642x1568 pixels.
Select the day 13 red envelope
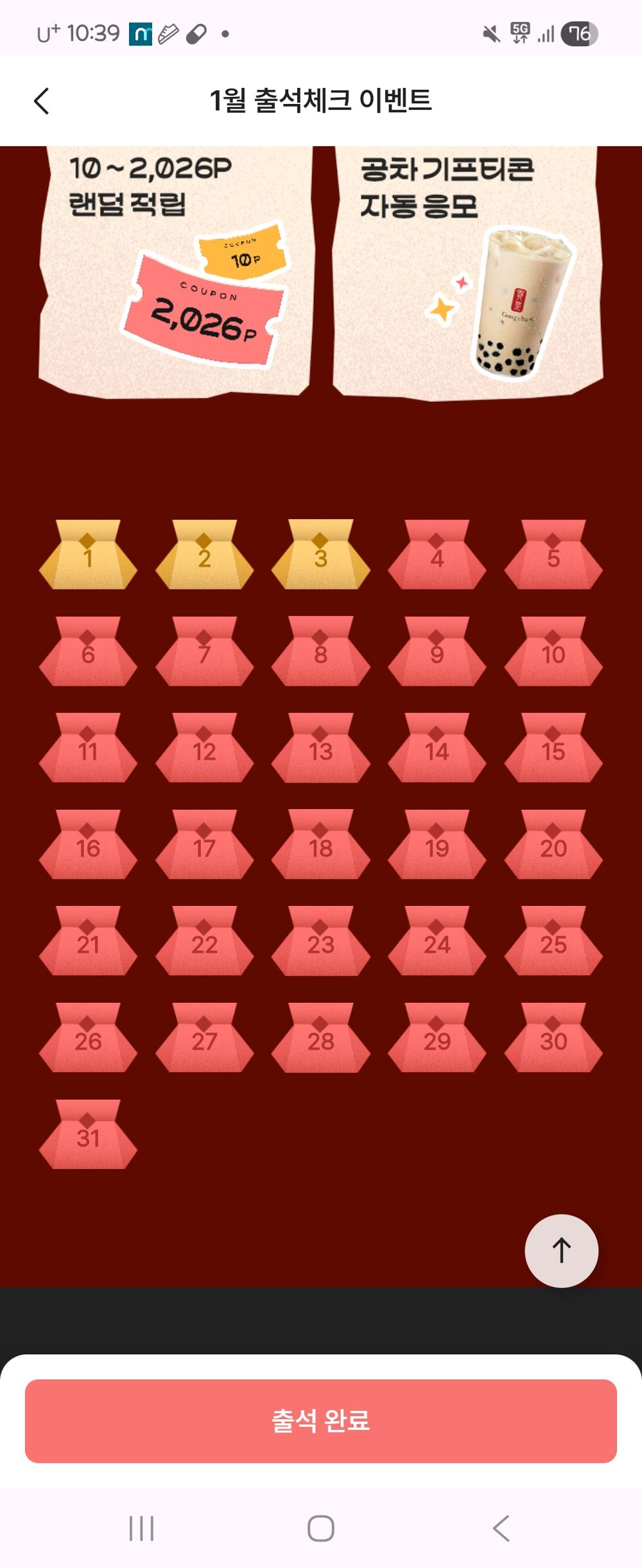(x=320, y=749)
